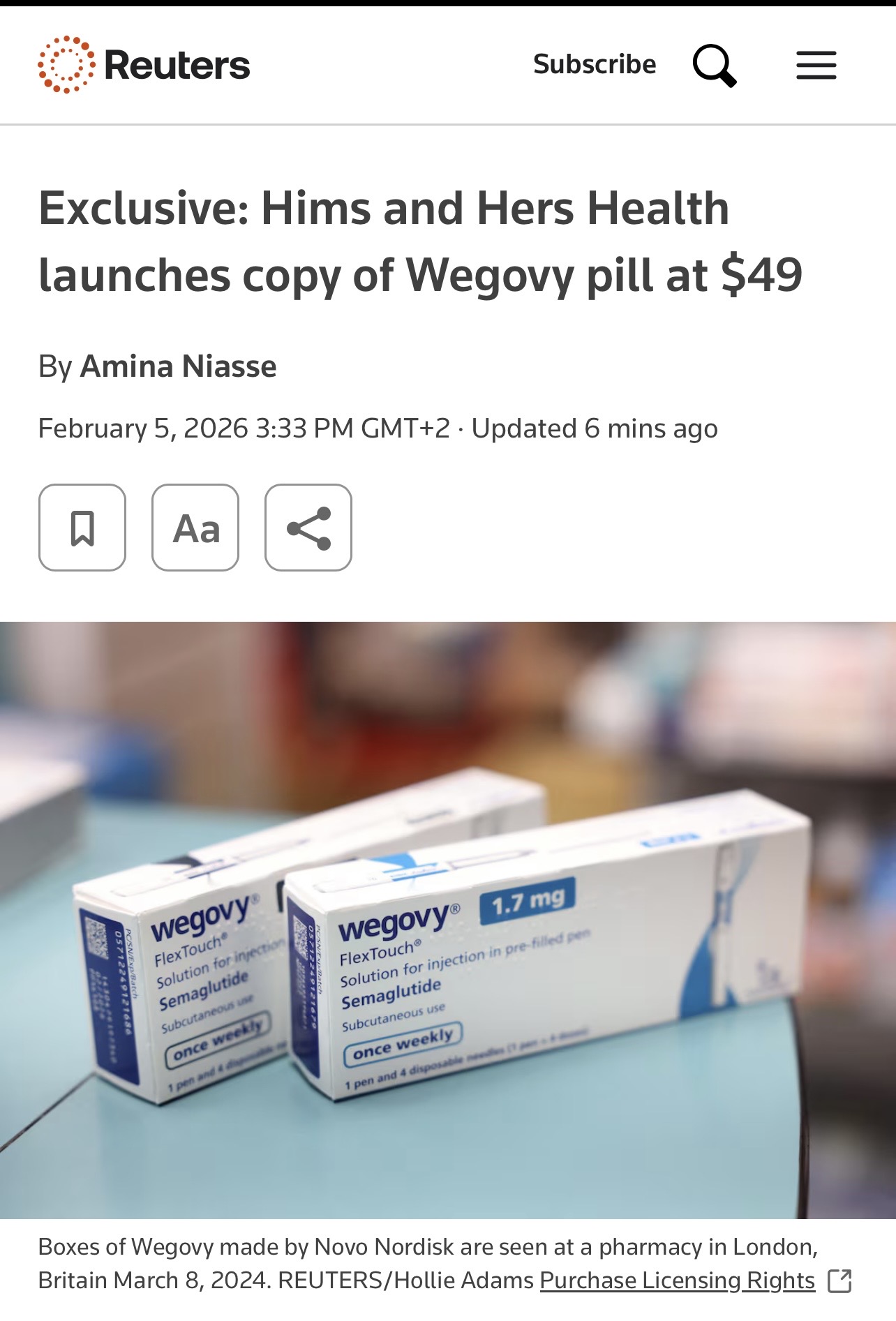Tap the Subscribe button
The image size is (896, 1321).
click(x=595, y=64)
